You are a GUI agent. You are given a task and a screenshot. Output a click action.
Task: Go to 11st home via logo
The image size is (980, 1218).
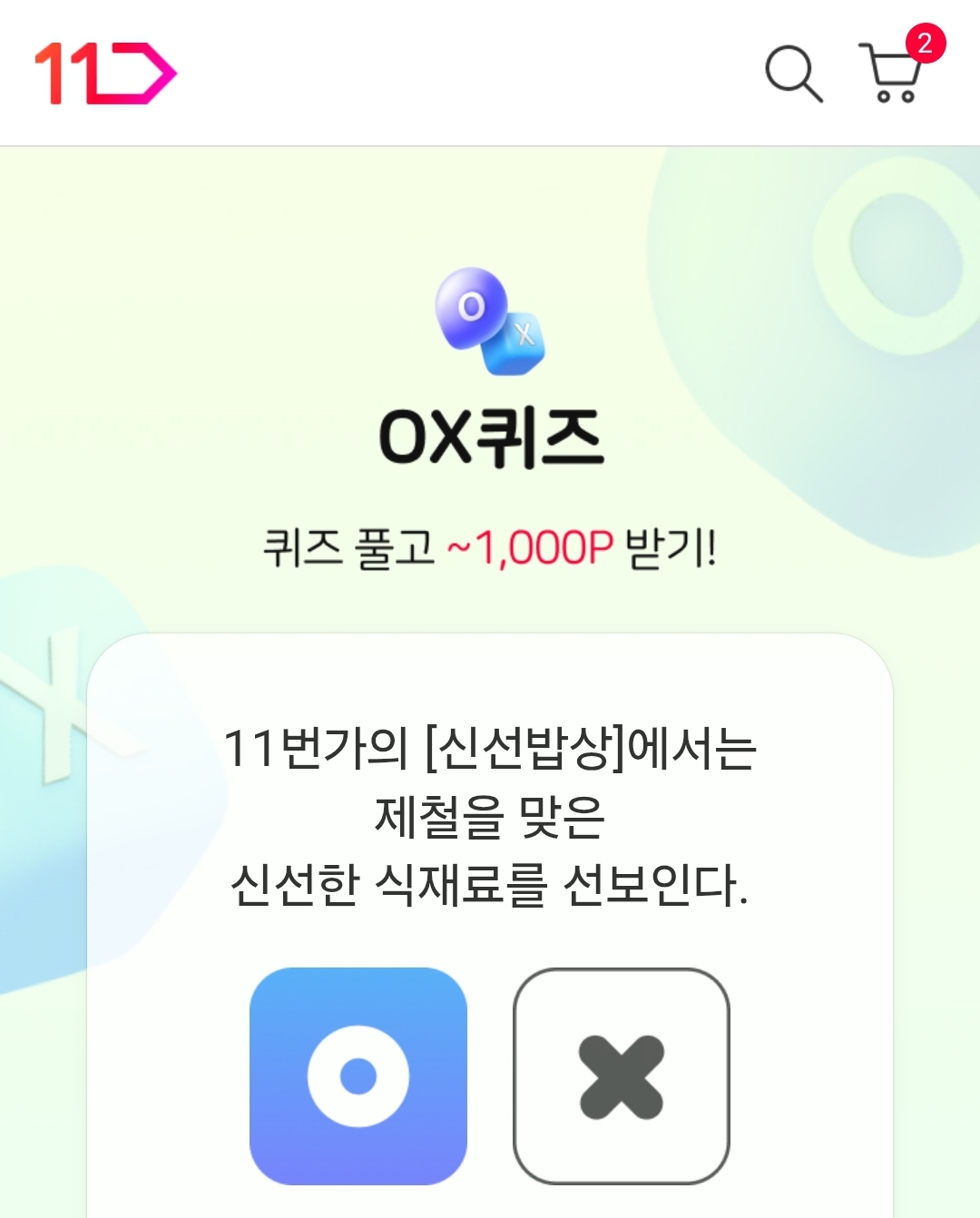coord(105,73)
